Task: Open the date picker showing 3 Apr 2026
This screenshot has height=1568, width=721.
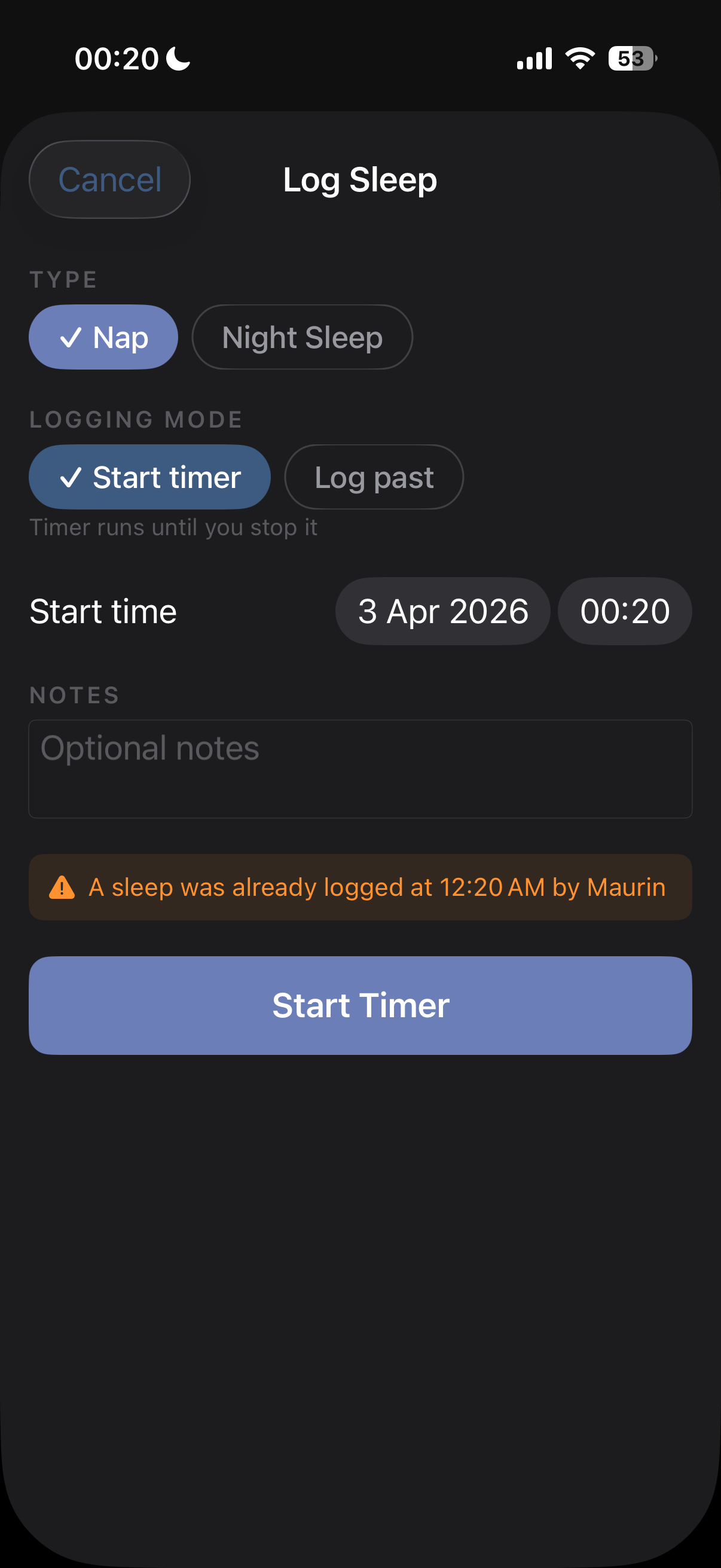Action: tap(442, 611)
